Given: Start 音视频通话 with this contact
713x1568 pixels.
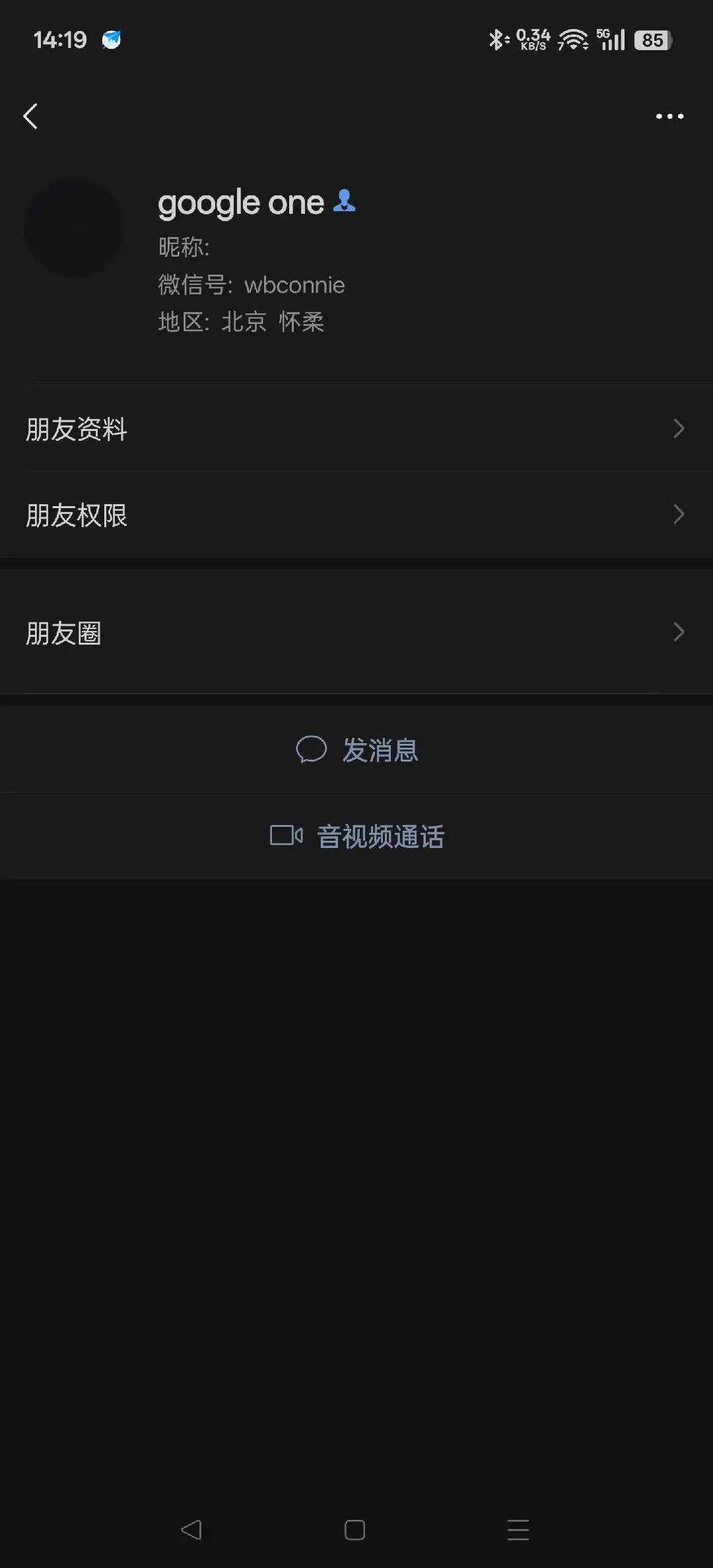Looking at the screenshot, I should 356,836.
